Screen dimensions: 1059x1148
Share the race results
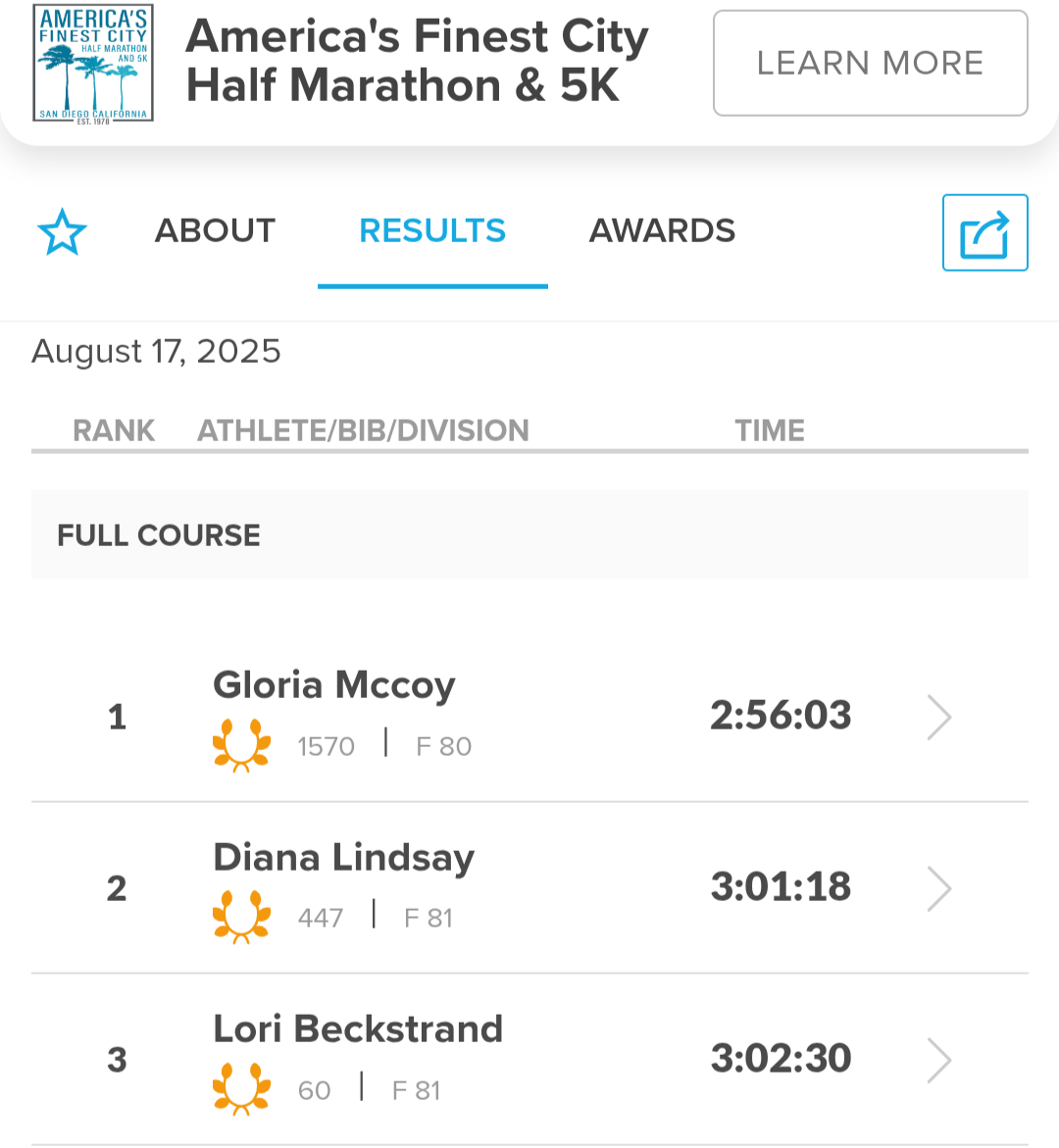pos(984,233)
